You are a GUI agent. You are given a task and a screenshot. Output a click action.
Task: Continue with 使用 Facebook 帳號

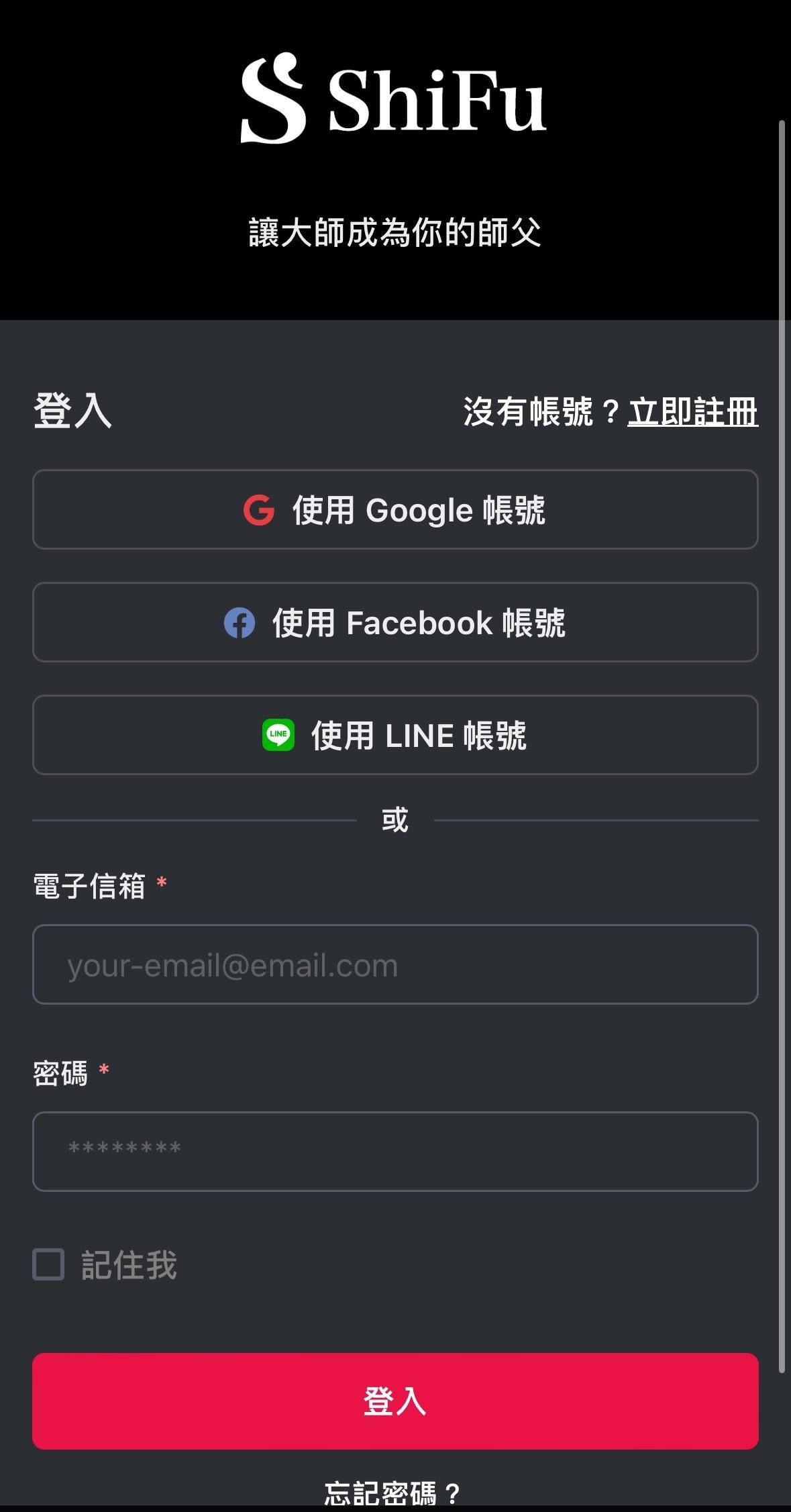pyautogui.click(x=395, y=622)
